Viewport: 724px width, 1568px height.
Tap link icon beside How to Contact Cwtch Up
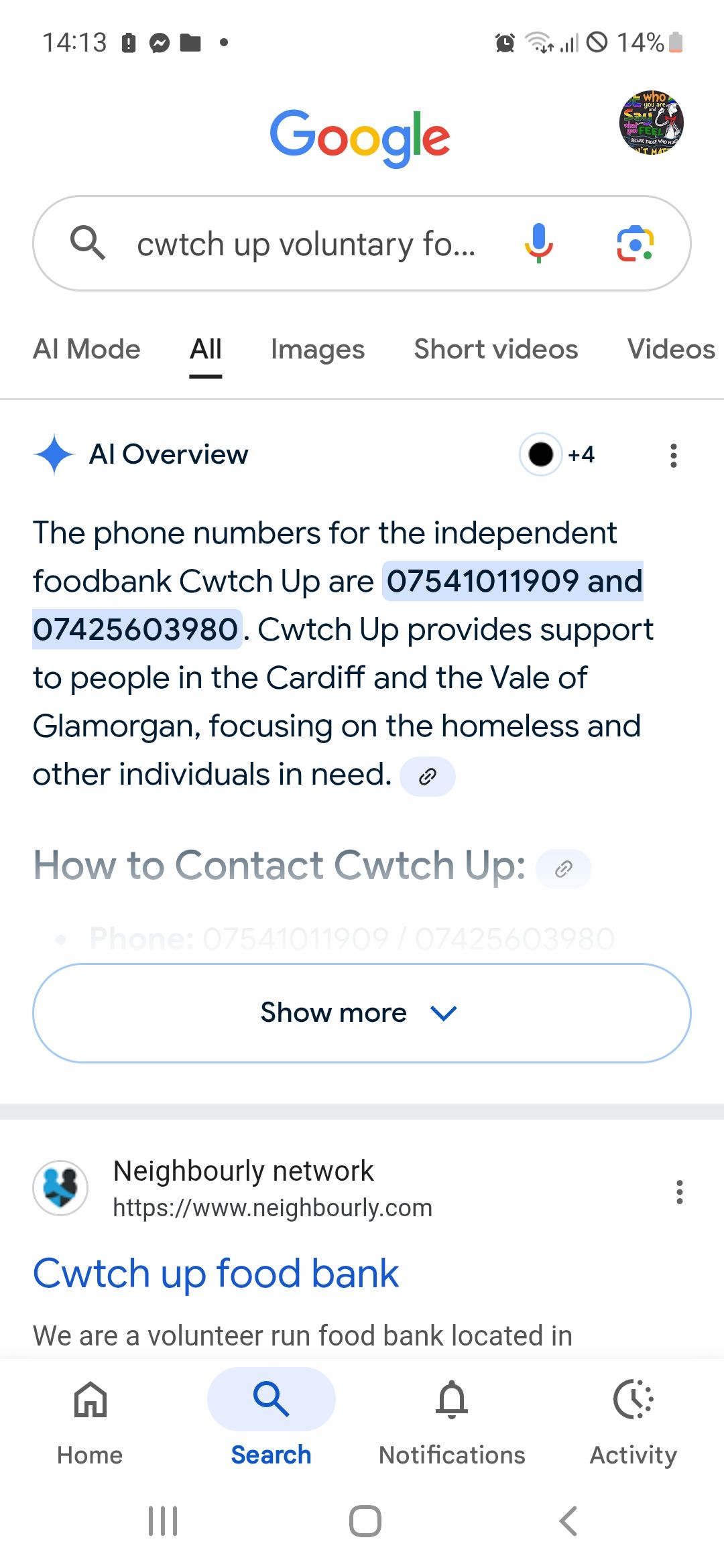pyautogui.click(x=564, y=869)
